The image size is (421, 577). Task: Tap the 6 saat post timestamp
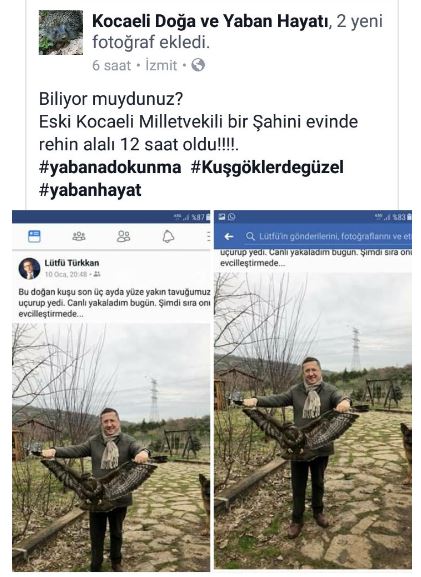[x=112, y=66]
